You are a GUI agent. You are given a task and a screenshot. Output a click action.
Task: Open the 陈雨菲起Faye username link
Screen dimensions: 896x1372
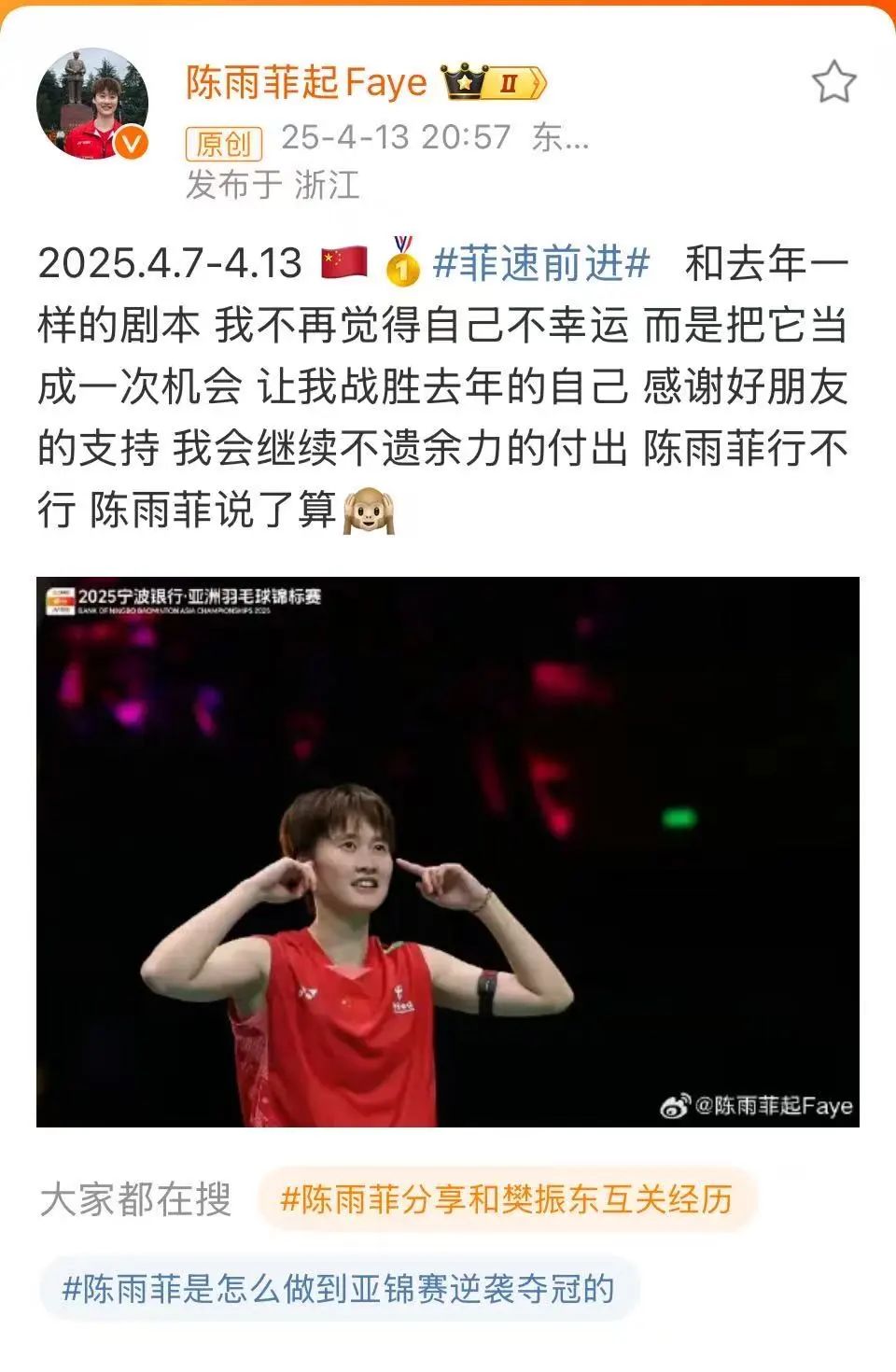click(306, 83)
